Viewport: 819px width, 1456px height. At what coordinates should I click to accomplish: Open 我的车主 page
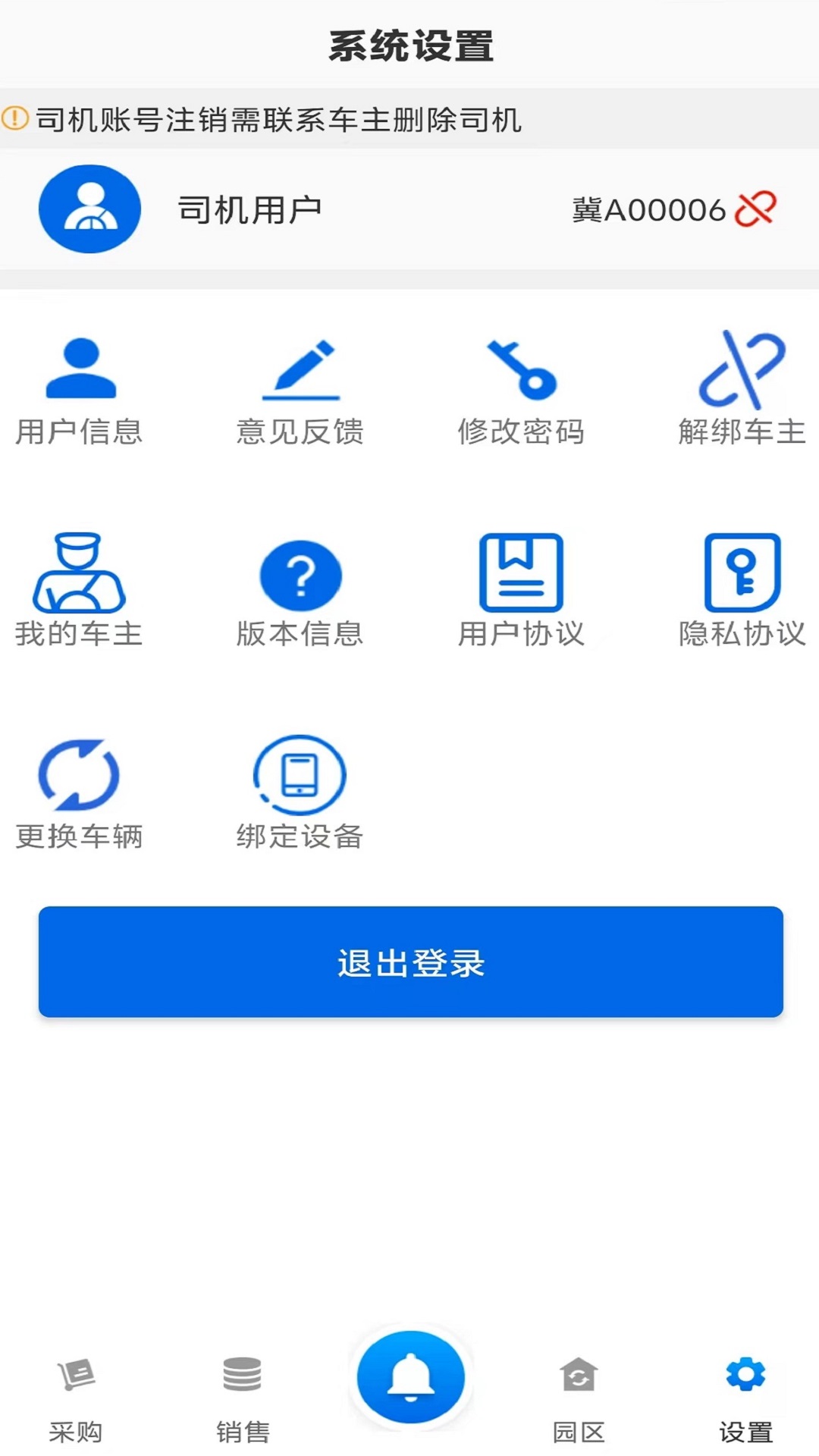coord(80,591)
